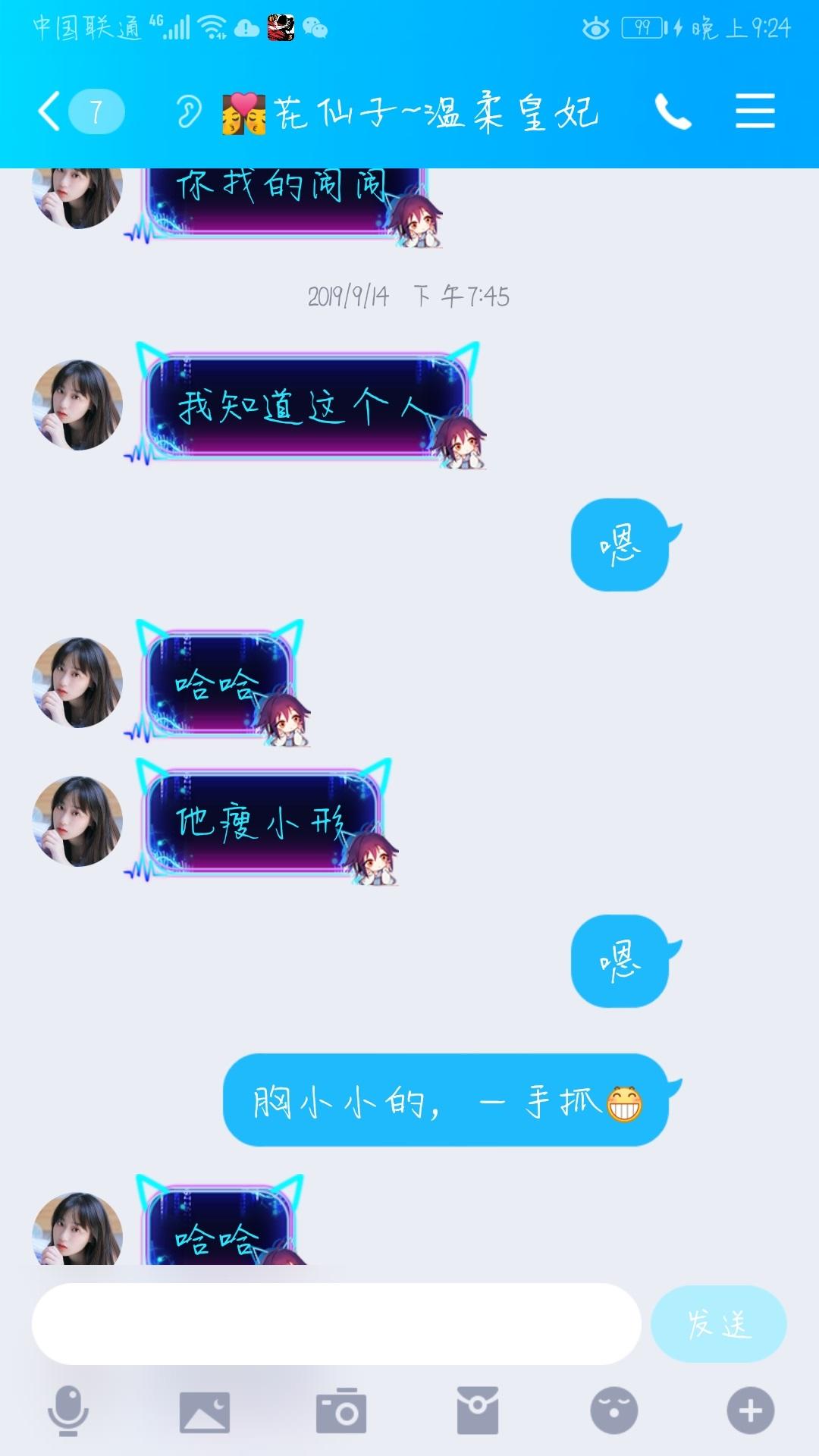
Task: Tap the 发送 send button
Action: (x=718, y=1324)
